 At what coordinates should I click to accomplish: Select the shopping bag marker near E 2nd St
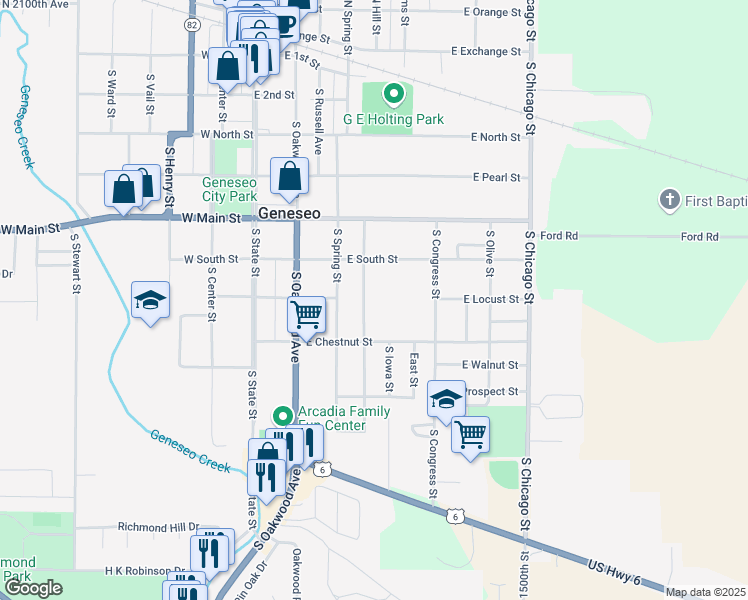point(228,66)
